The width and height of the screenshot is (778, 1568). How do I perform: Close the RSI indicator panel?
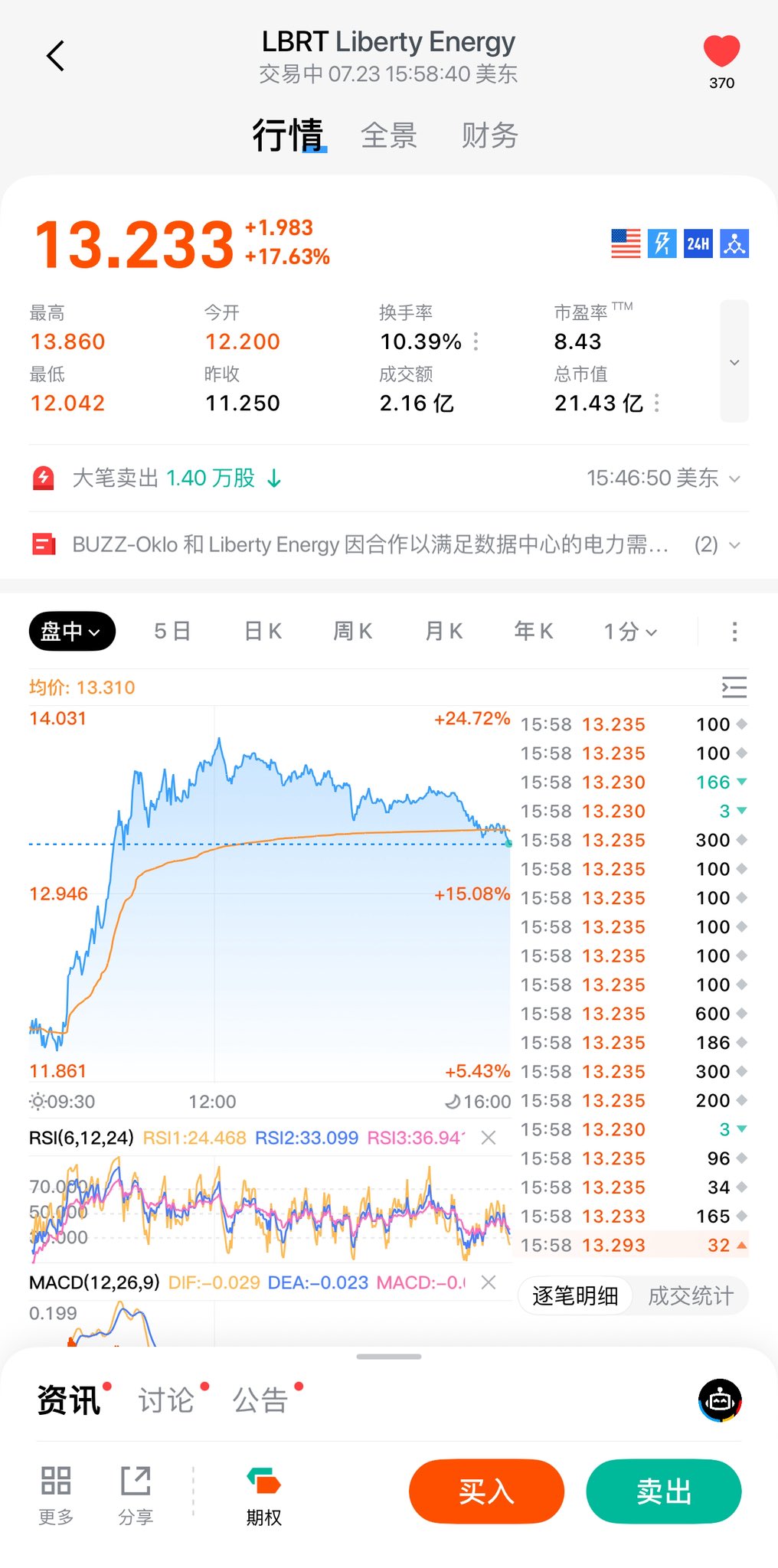tap(488, 1138)
